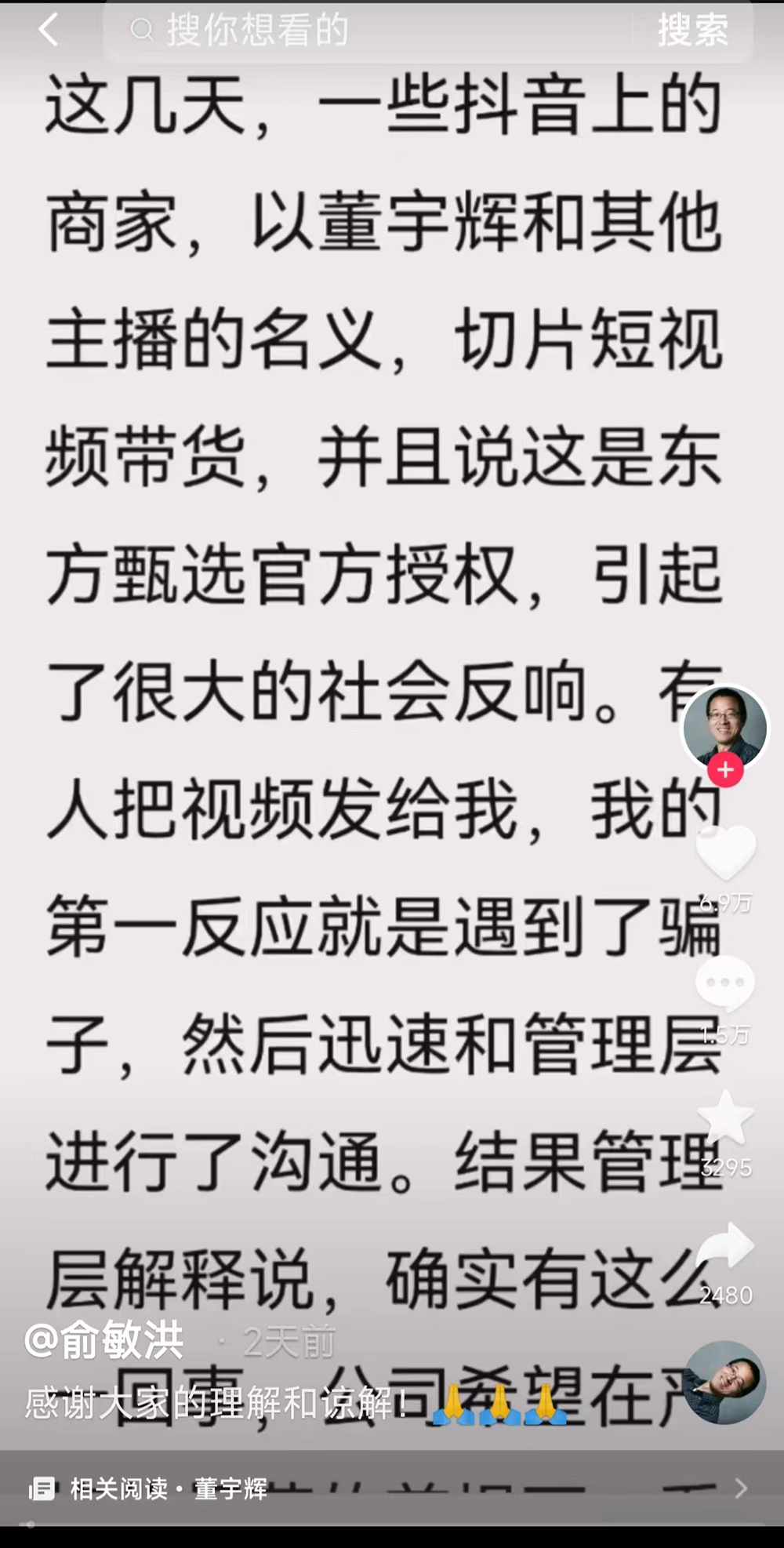The width and height of the screenshot is (784, 1548).
Task: Share this video with the arrow icon
Action: click(x=725, y=1247)
